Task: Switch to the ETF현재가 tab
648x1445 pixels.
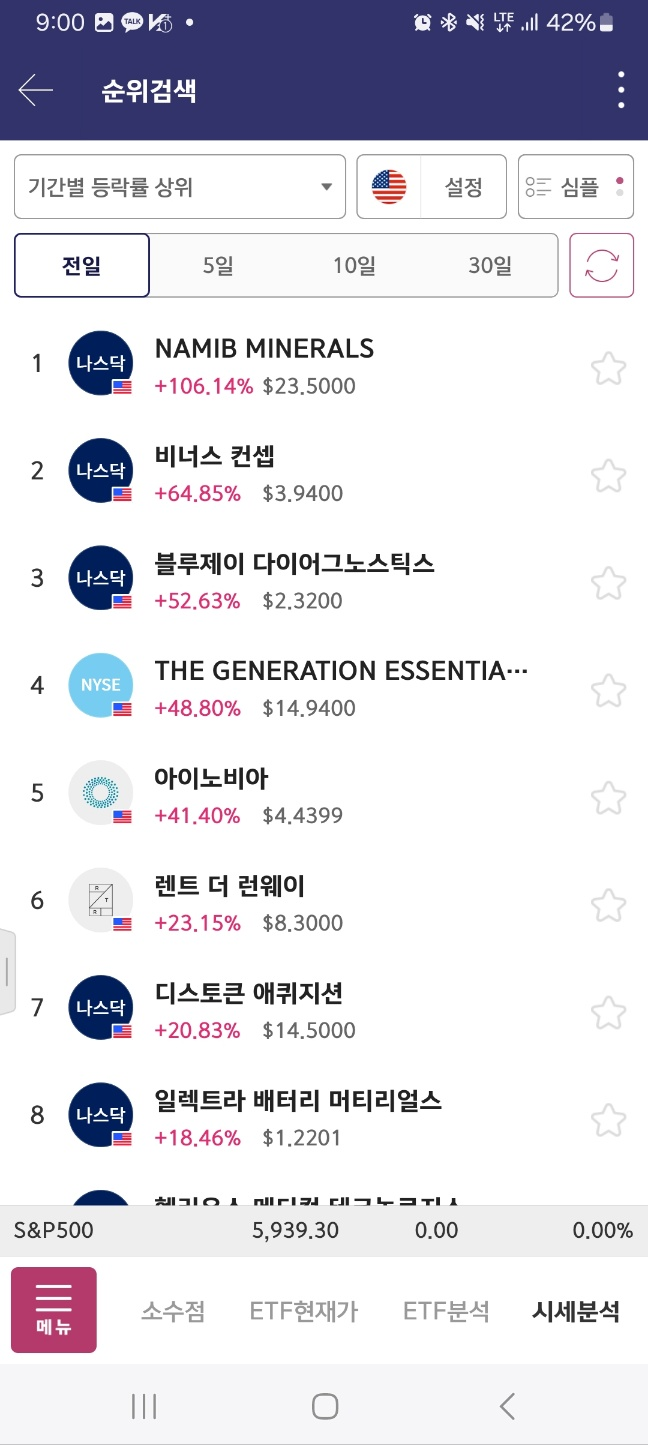Action: 304,1311
